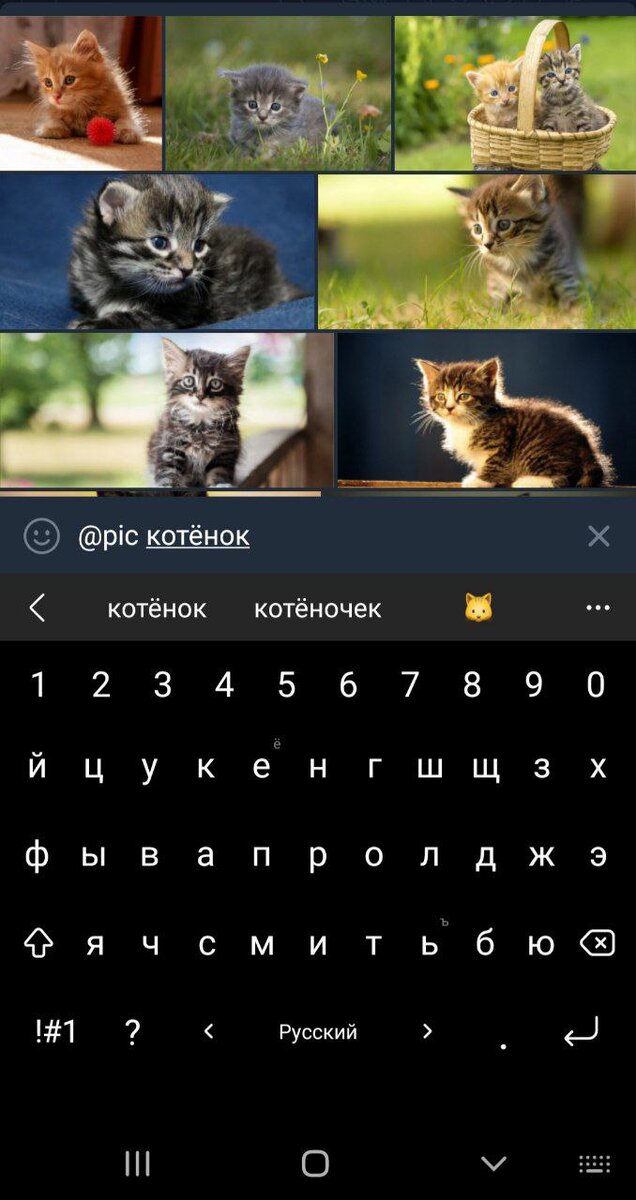Tap the backspace key

pos(598,943)
